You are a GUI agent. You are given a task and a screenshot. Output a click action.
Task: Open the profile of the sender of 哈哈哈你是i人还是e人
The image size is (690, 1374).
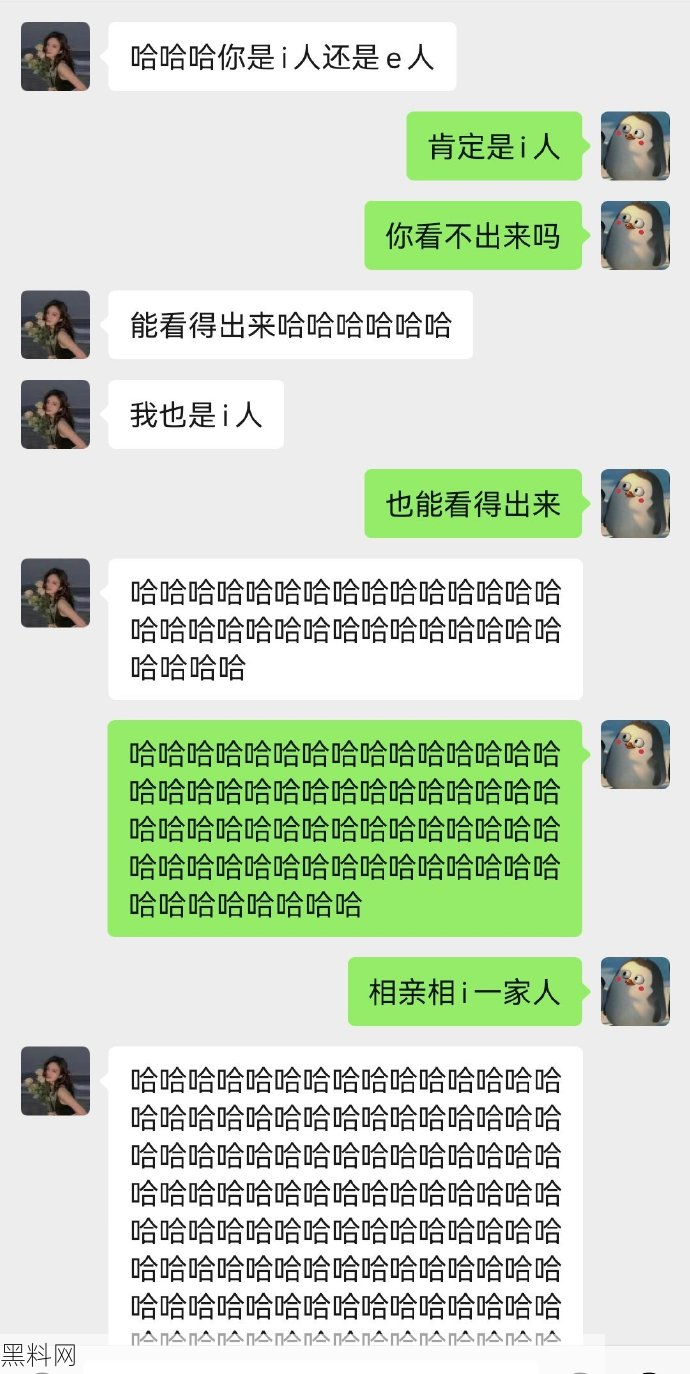pyautogui.click(x=55, y=57)
